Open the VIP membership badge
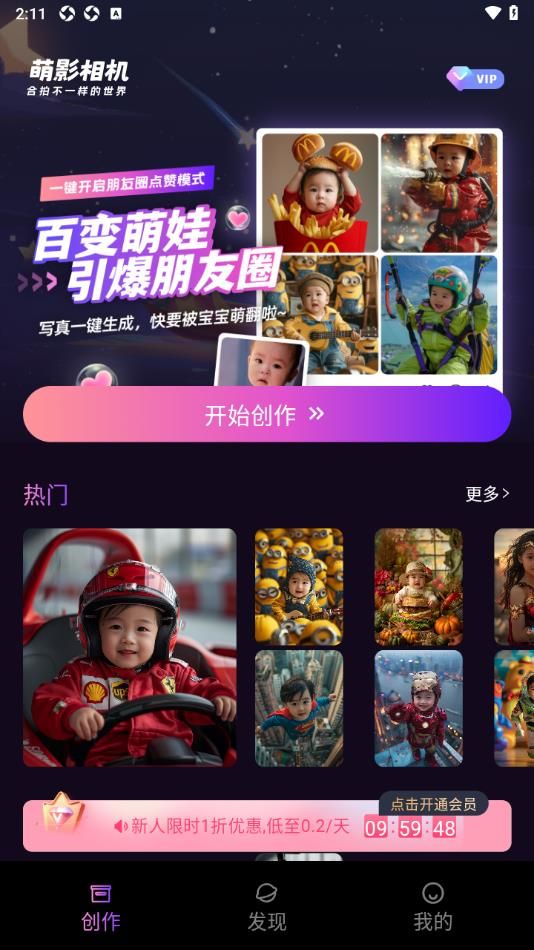Image resolution: width=534 pixels, height=950 pixels. tap(475, 78)
